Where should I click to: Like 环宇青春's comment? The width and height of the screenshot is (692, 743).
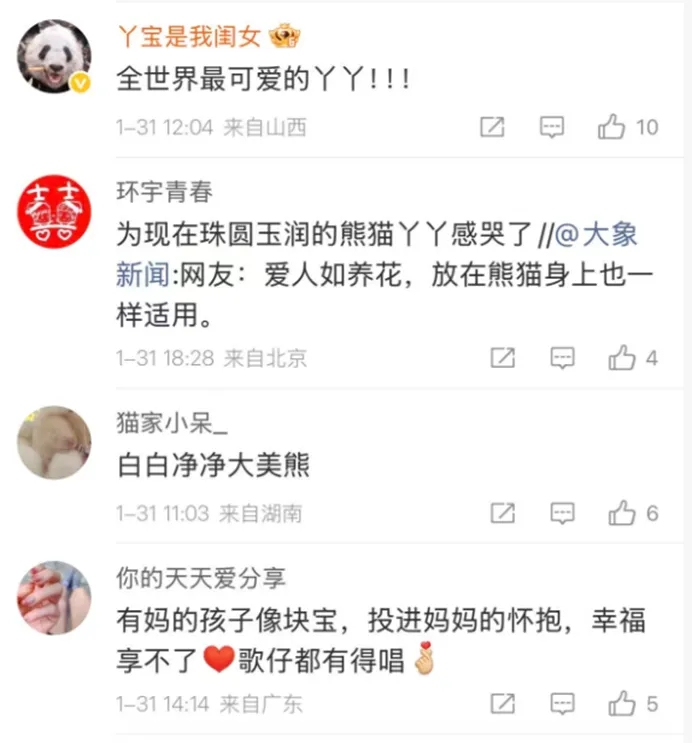point(622,357)
